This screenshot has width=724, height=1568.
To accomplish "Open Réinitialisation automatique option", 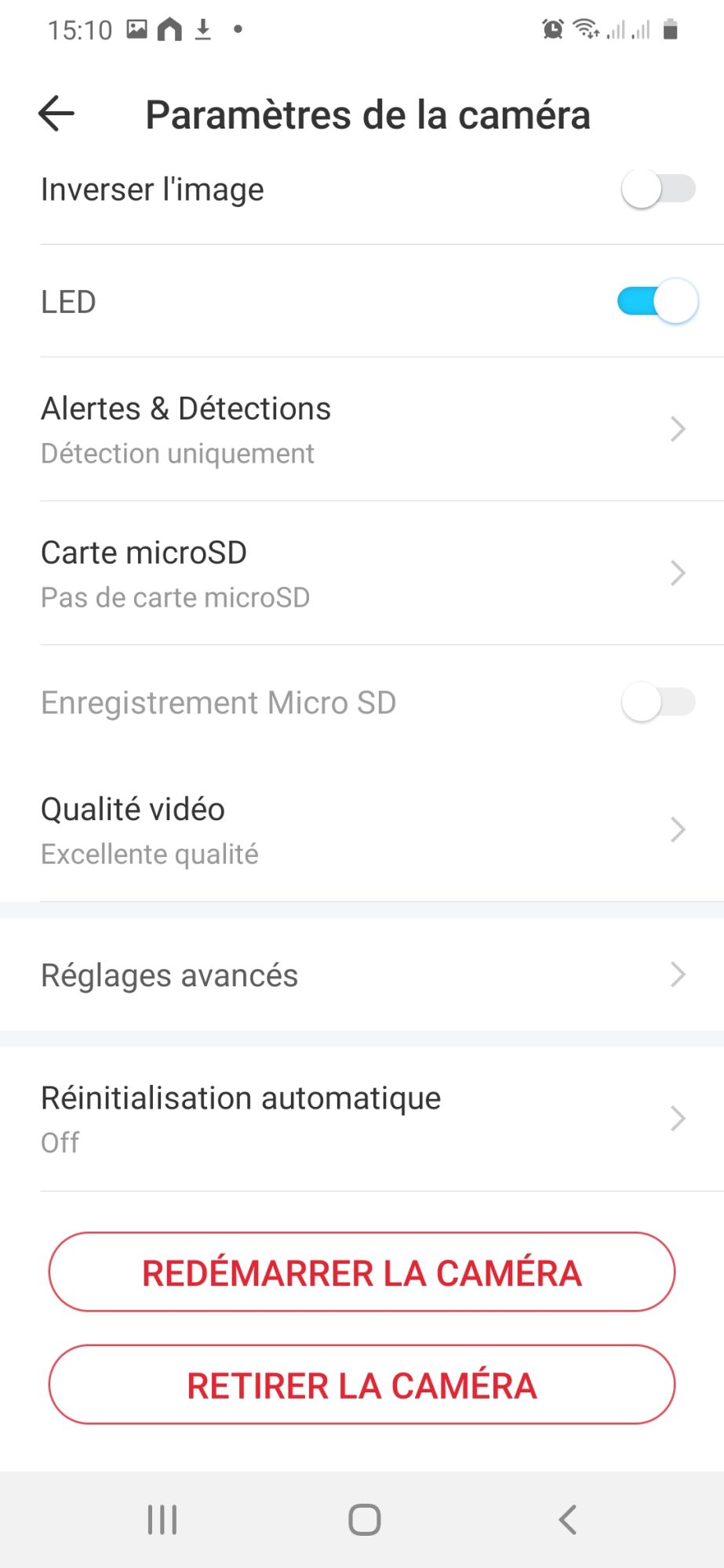I will [362, 1120].
